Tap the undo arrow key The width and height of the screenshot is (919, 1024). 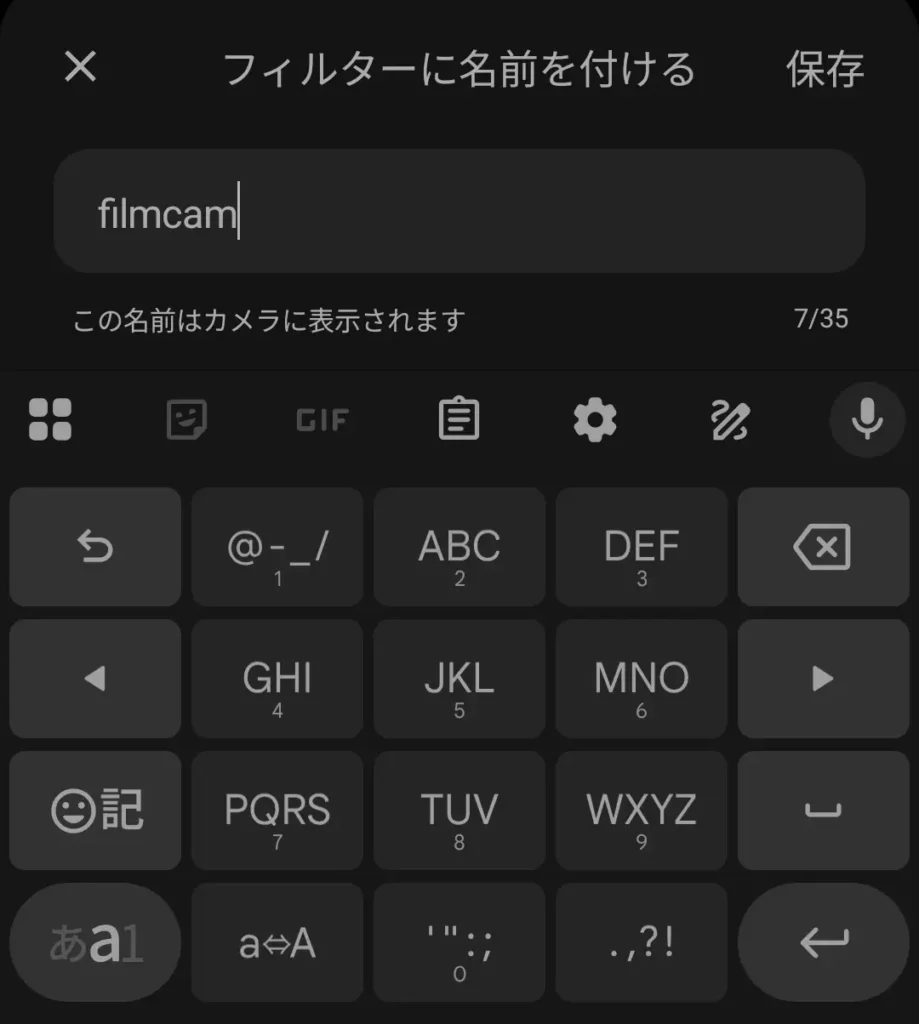[x=95, y=547]
